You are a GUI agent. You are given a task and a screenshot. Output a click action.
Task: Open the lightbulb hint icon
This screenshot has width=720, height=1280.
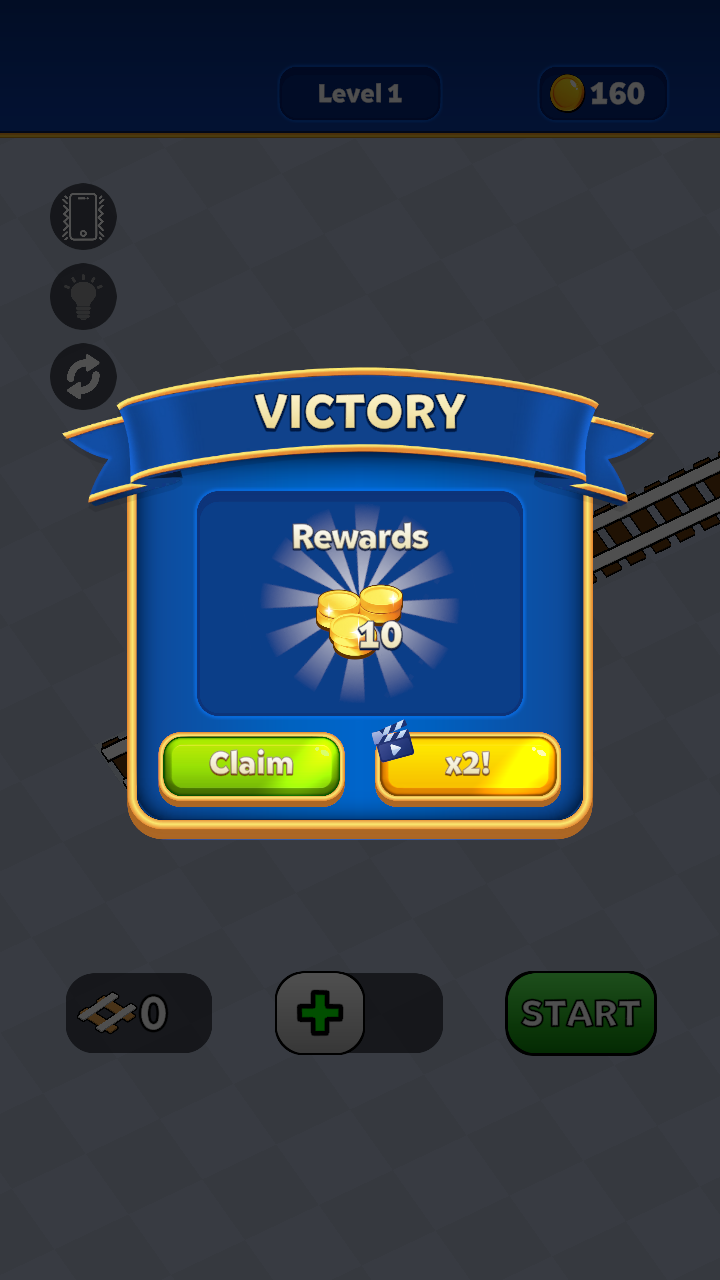pyautogui.click(x=84, y=297)
